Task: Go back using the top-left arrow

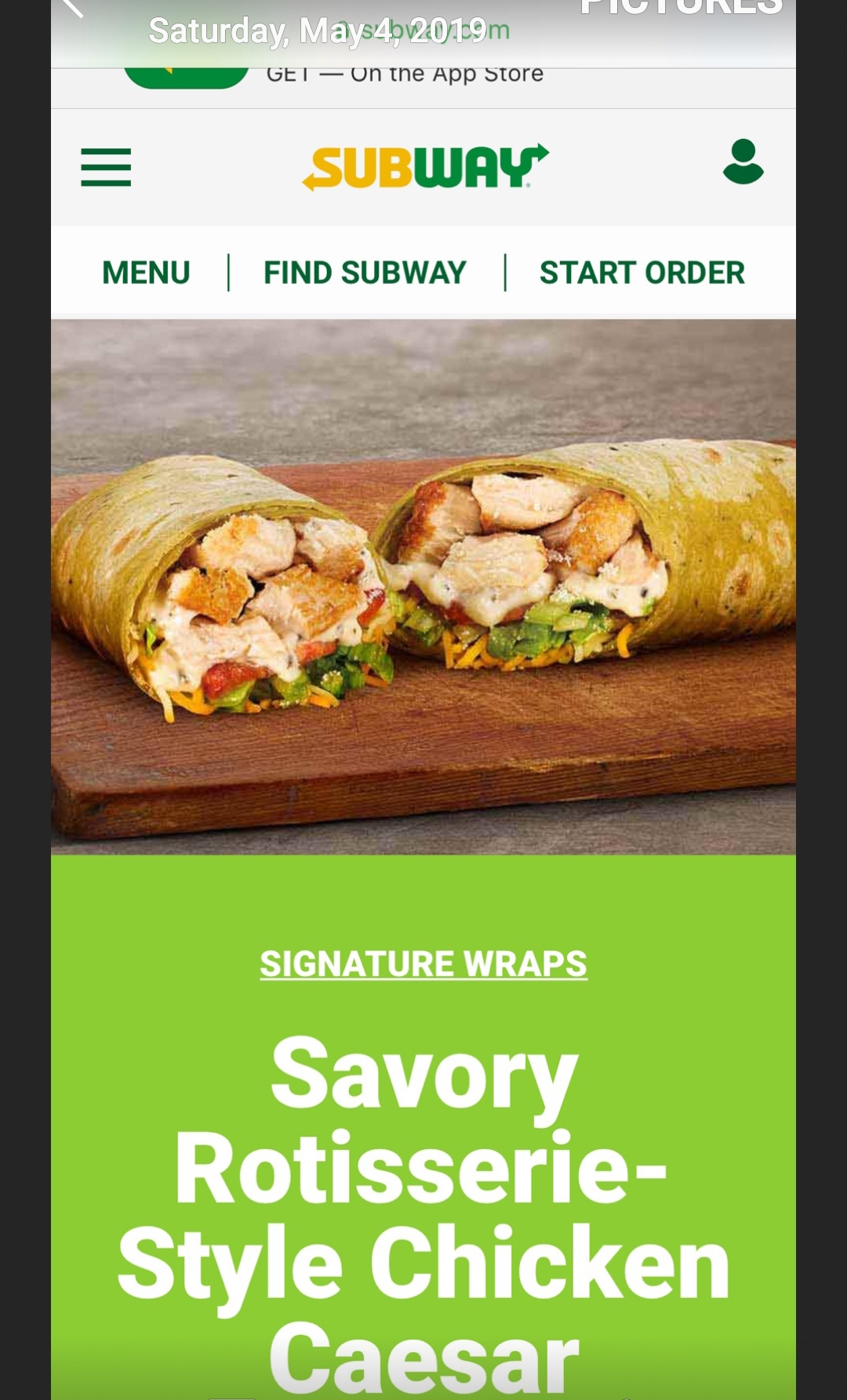Action: point(72,8)
